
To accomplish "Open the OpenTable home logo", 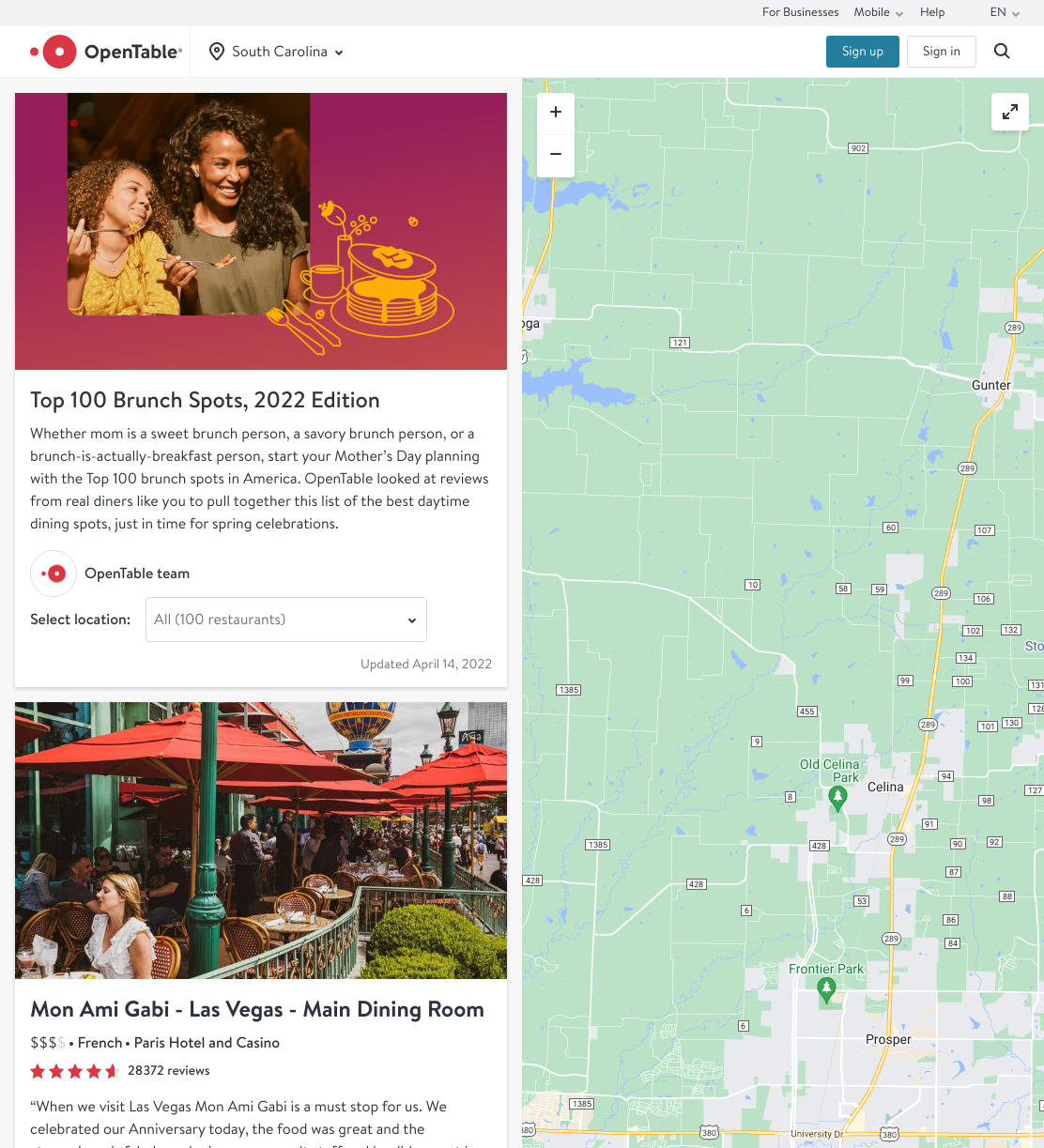I will click(x=106, y=52).
